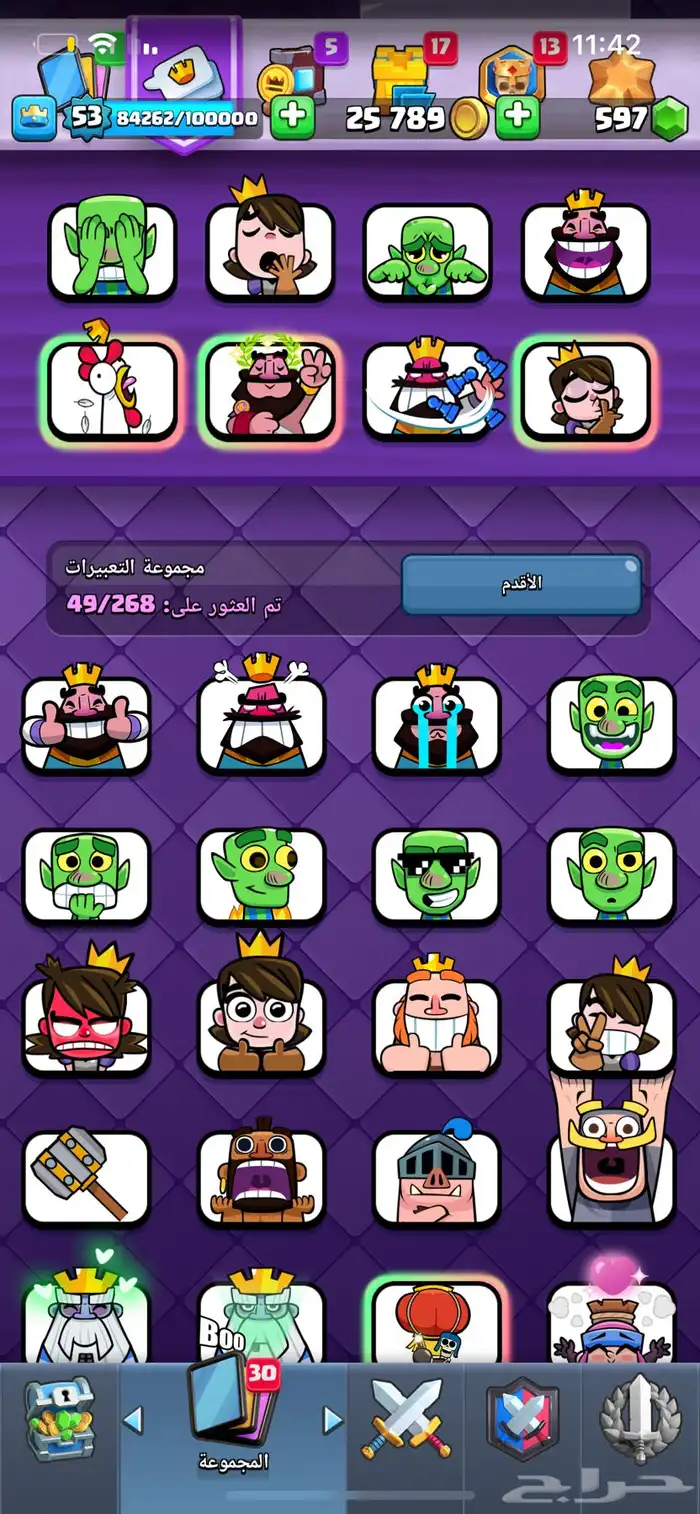Open the sort button labeled الأقدم

pos(521,585)
